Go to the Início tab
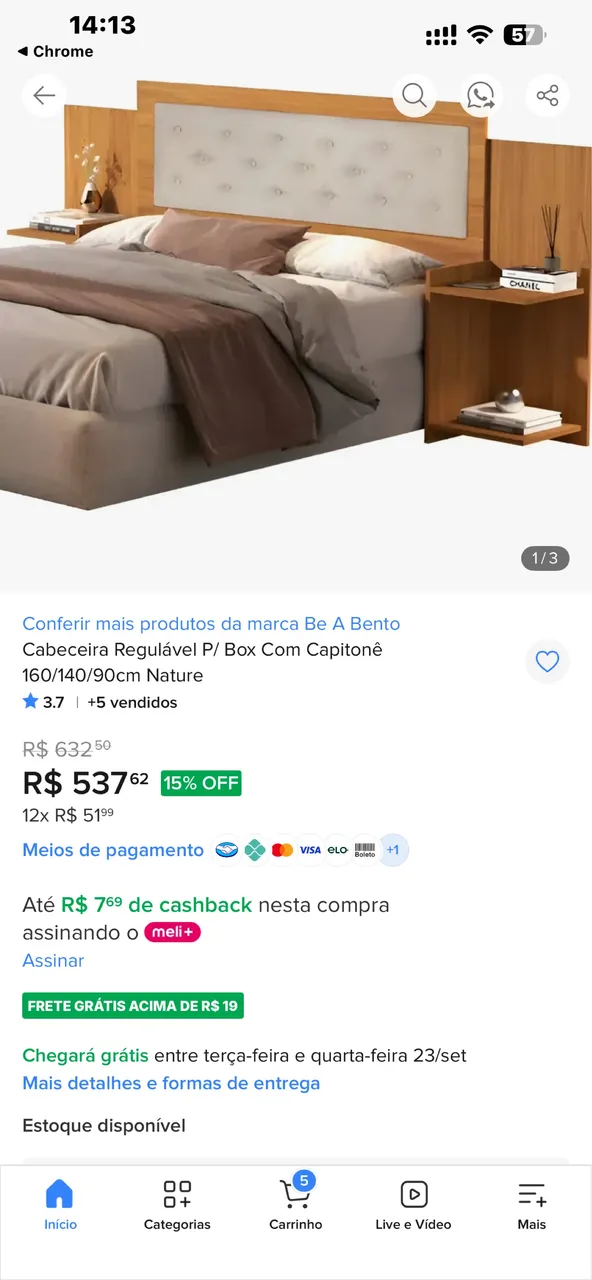Screen dimensions: 592x1280 pyautogui.click(x=60, y=1205)
